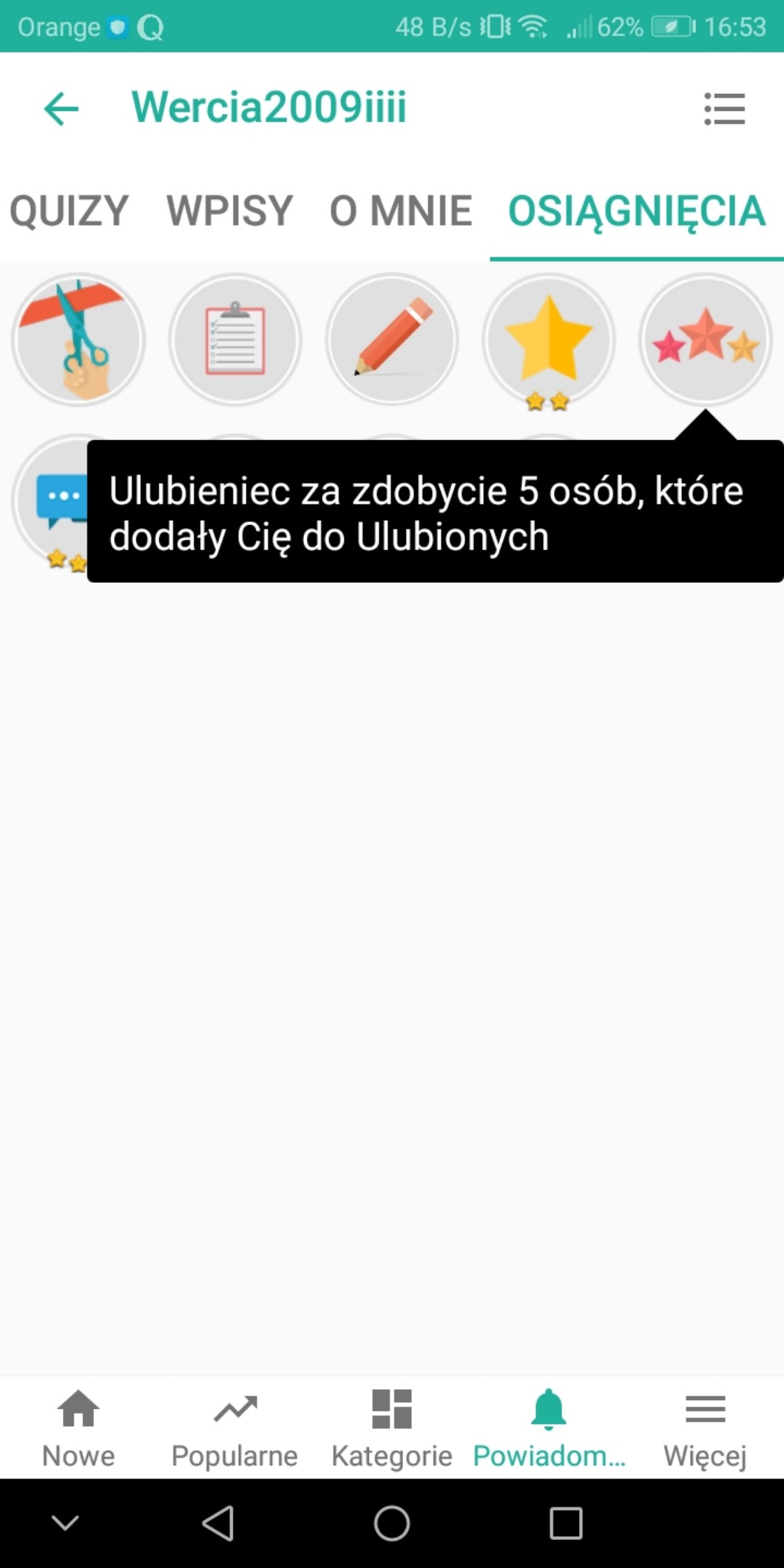The width and height of the screenshot is (784, 1568).
Task: Tap the single gold star badge
Action: pyautogui.click(x=548, y=340)
